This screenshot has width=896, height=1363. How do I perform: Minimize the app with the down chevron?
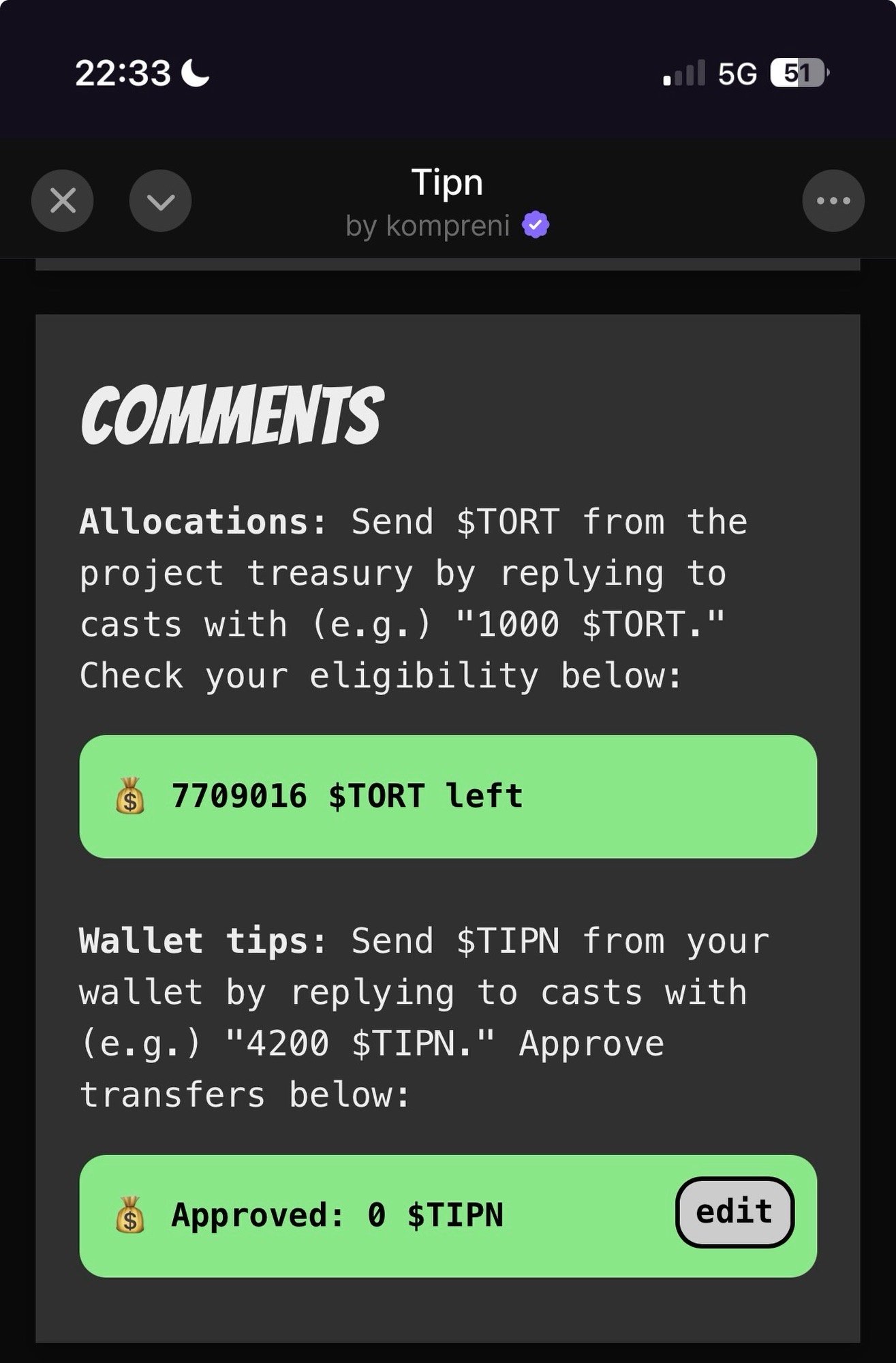pos(160,201)
